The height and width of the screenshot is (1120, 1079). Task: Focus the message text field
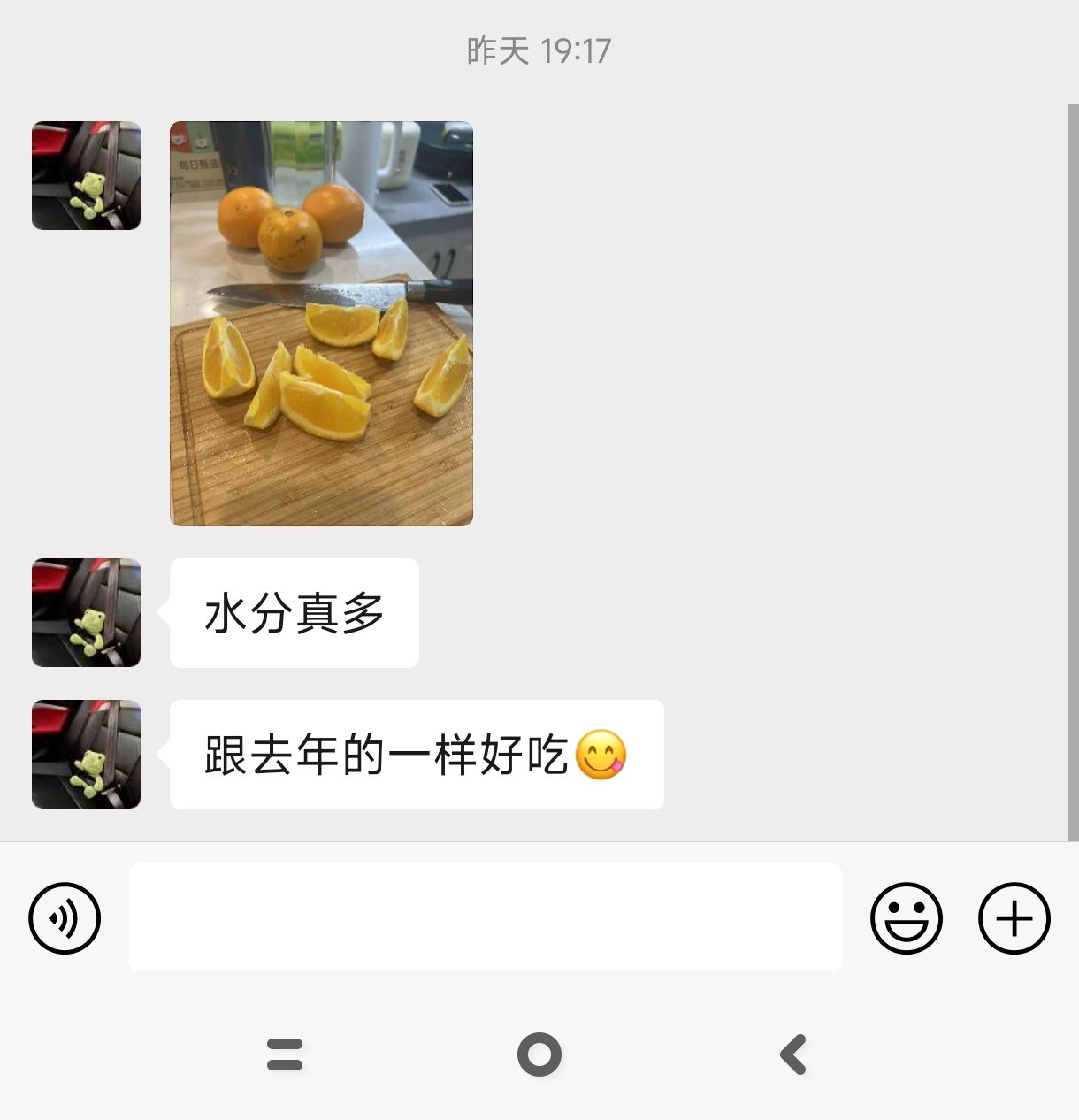tap(485, 917)
